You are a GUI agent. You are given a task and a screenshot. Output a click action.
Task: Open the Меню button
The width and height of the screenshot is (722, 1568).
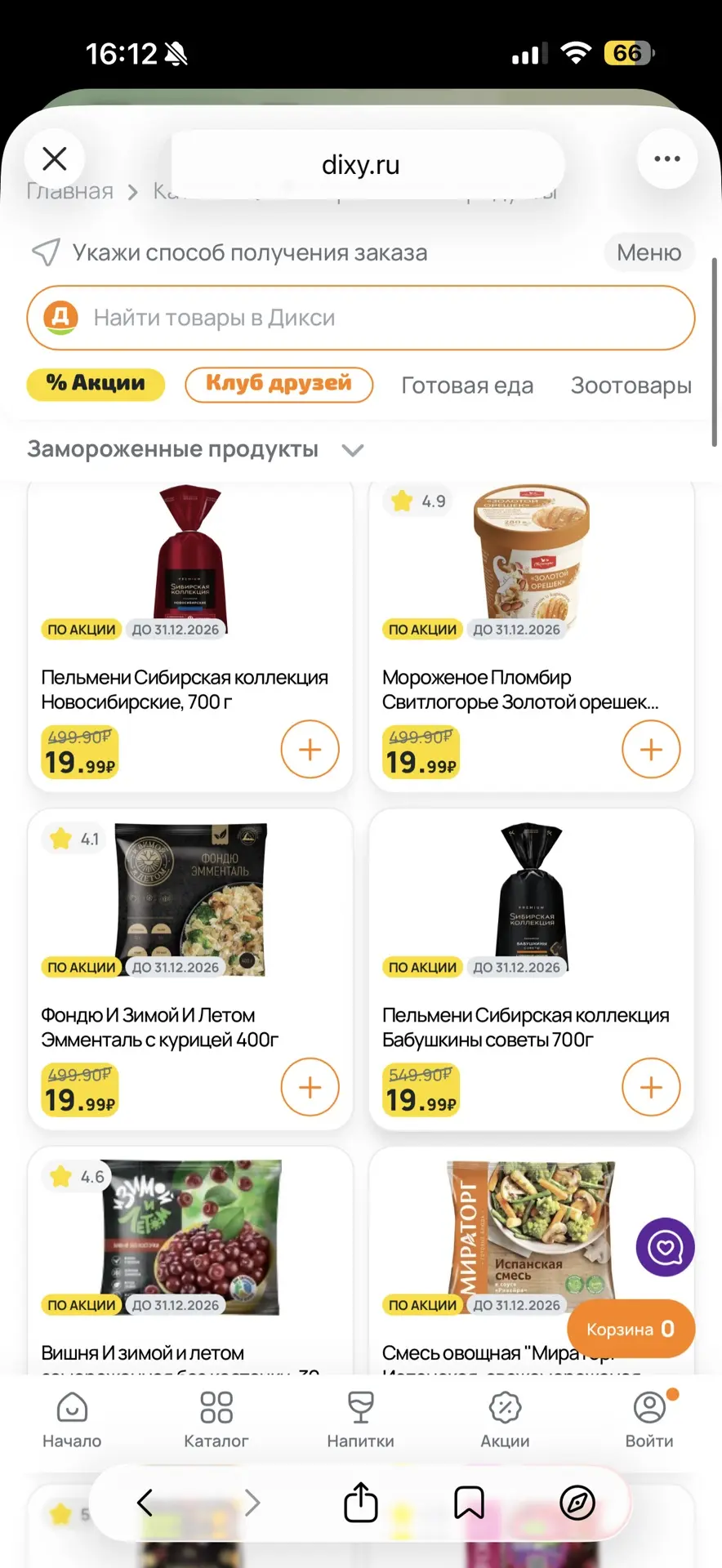(x=649, y=252)
